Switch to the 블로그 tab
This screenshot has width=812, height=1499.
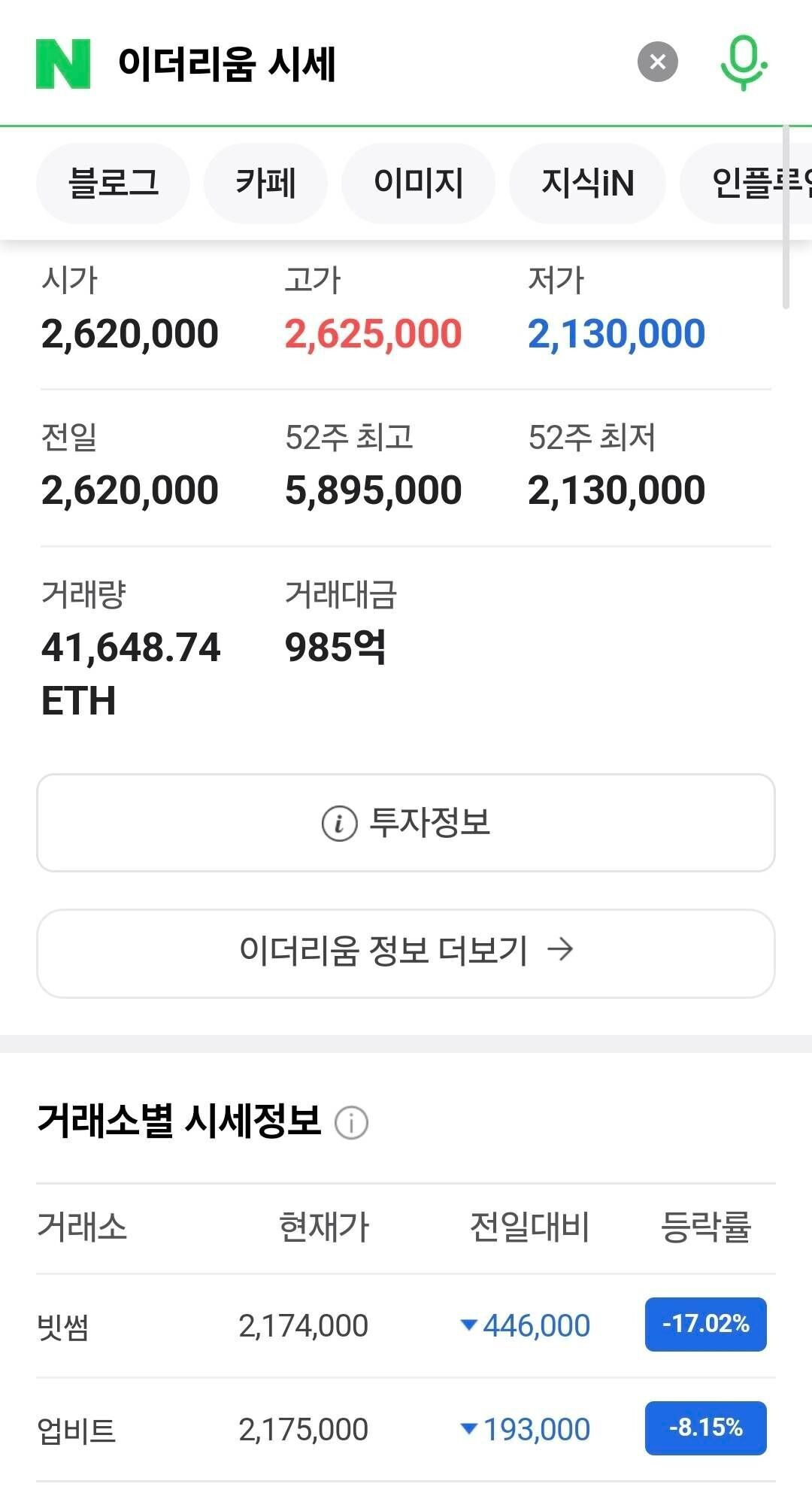[x=112, y=183]
